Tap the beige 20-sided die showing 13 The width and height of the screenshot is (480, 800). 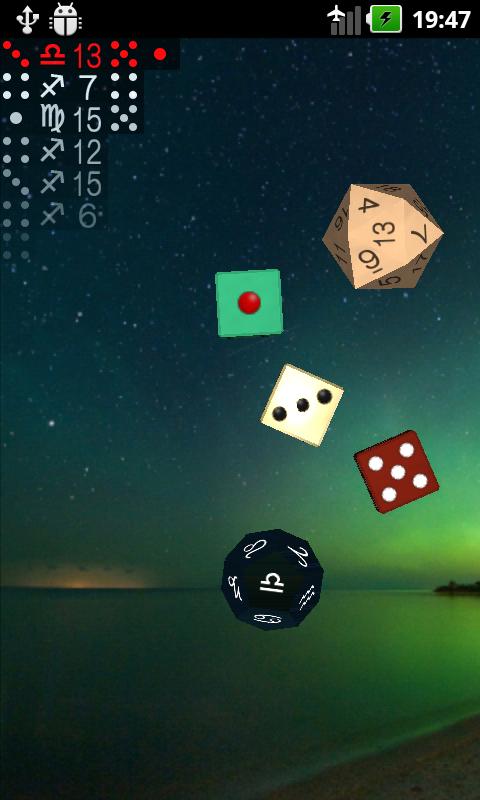(x=383, y=236)
